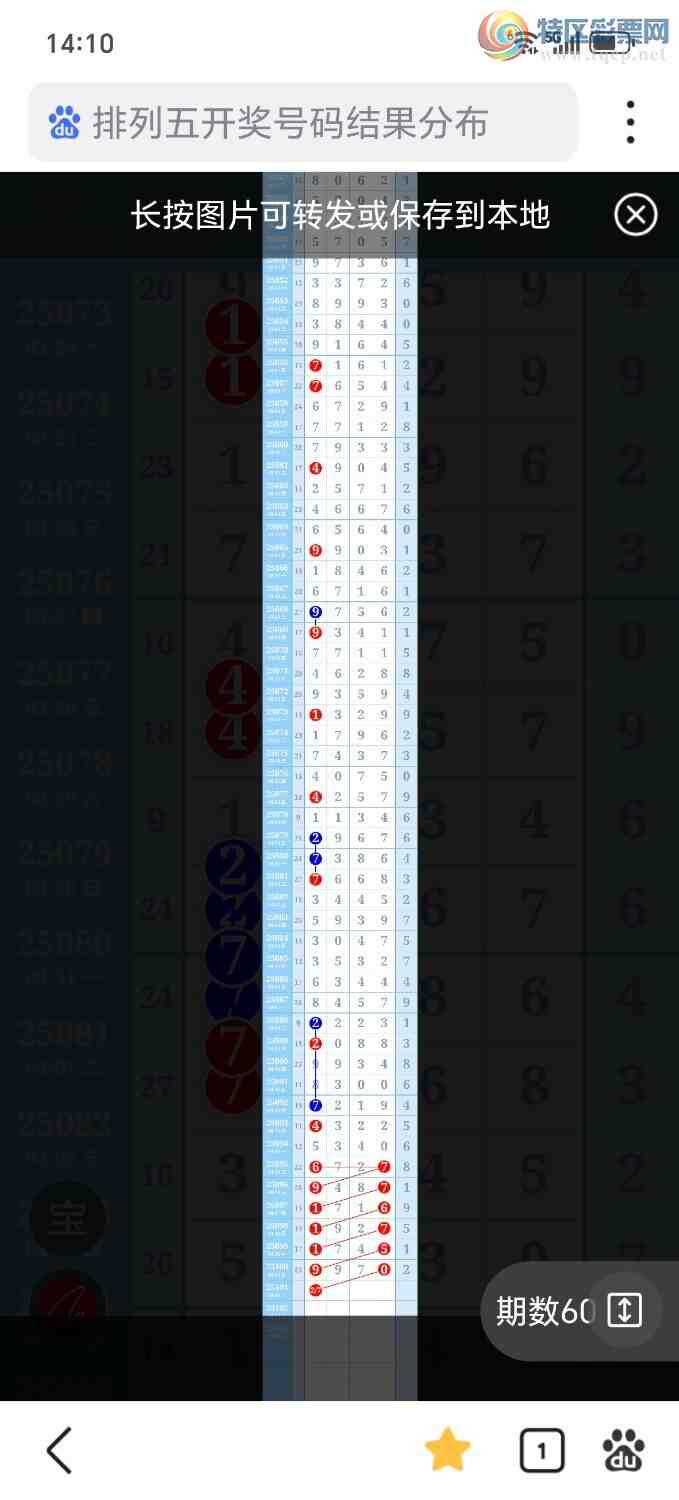Screen dimensions: 679x1500
Task: Go back with the bottom arrow
Action: 60,1451
